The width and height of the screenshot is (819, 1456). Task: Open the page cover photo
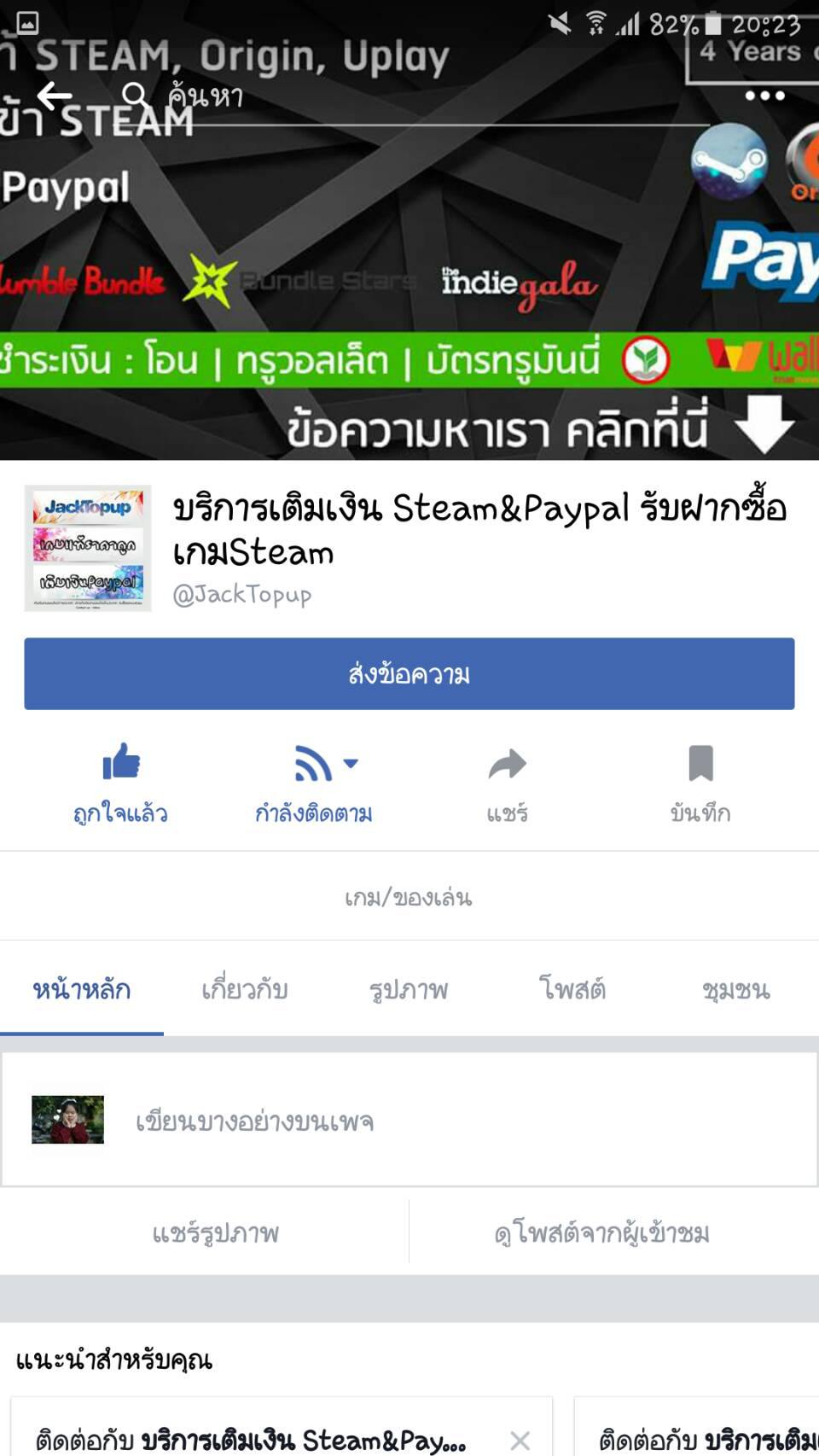coord(409,256)
